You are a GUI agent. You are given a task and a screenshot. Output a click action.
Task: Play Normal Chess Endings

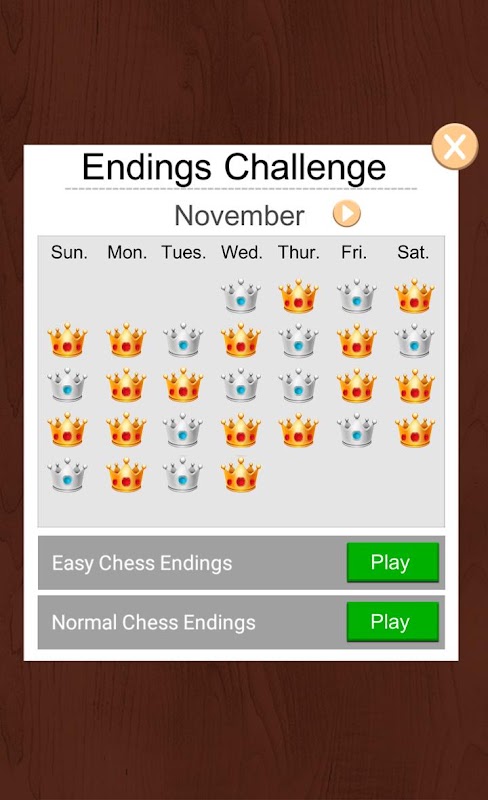393,621
